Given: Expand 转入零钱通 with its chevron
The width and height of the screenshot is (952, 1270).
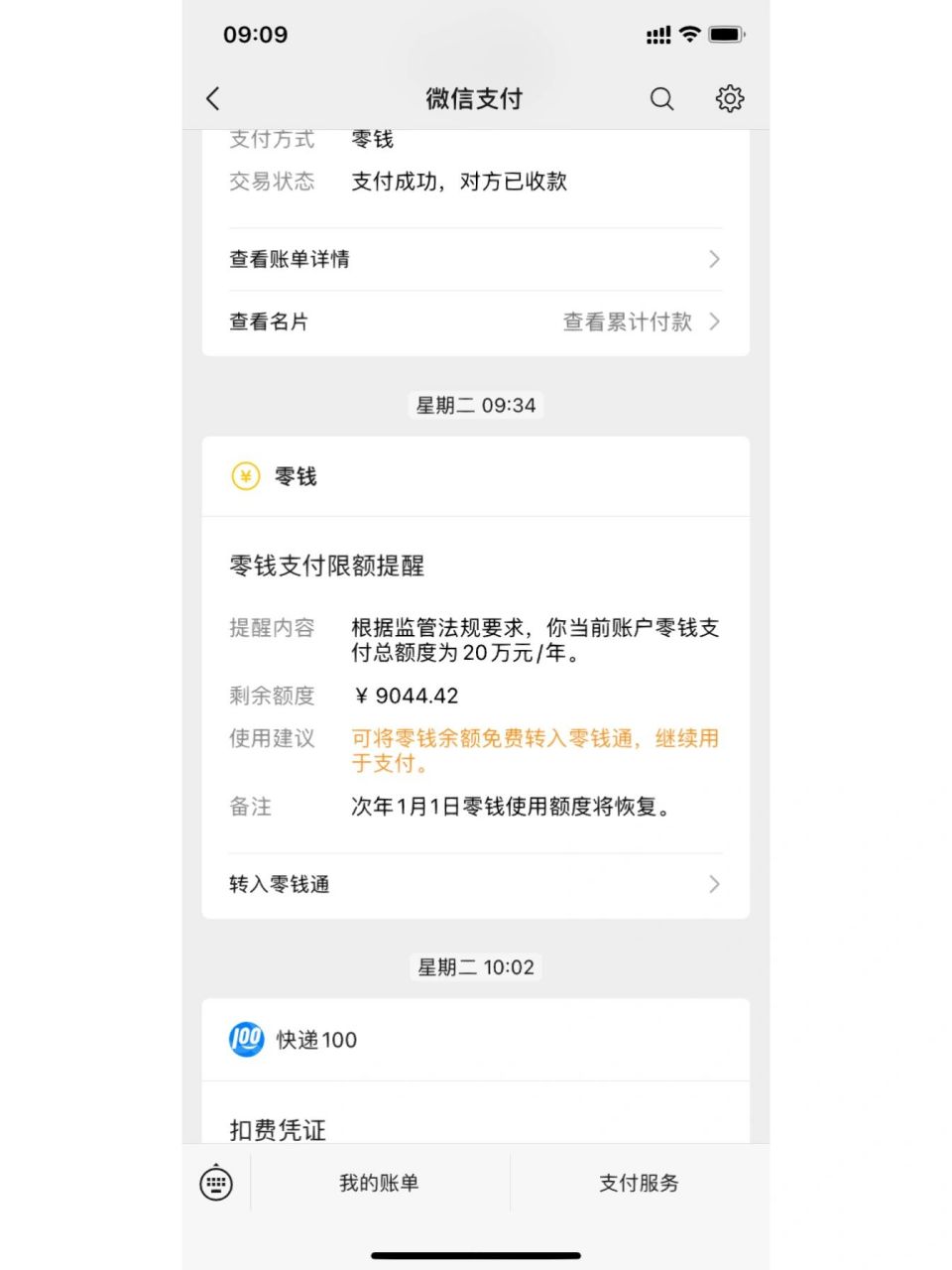Looking at the screenshot, I should click(713, 884).
